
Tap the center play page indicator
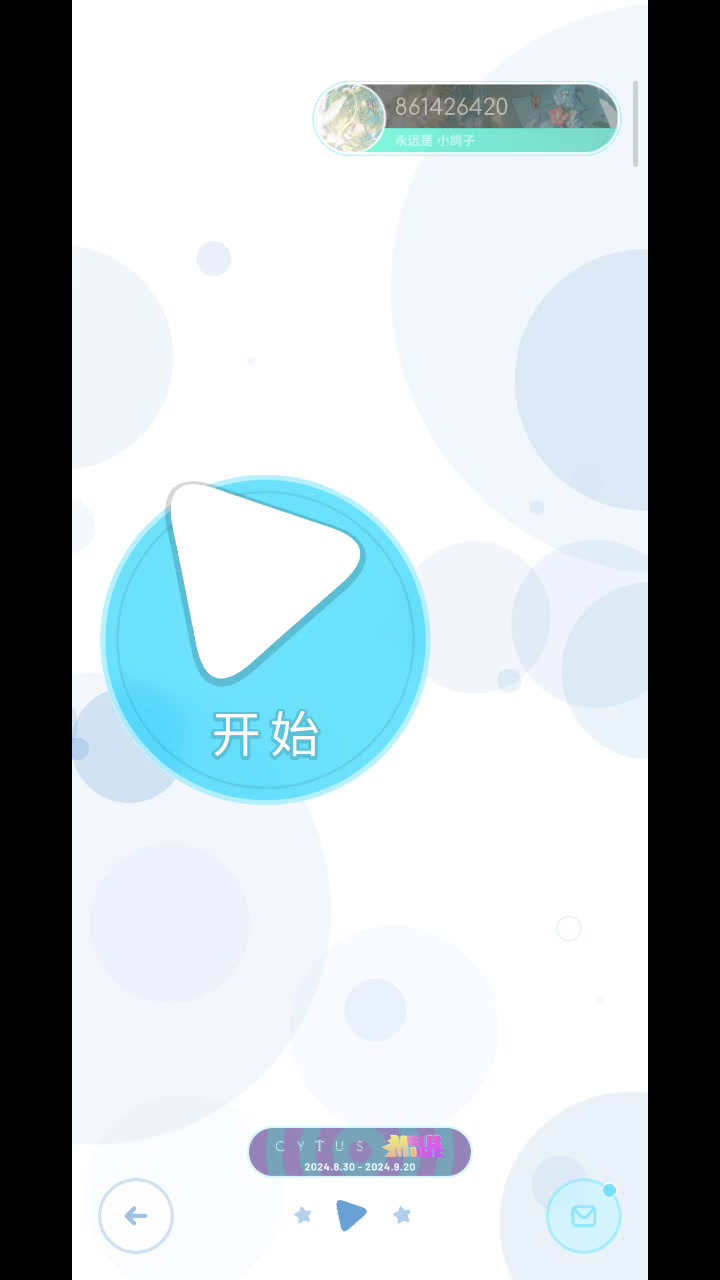[x=351, y=1215]
